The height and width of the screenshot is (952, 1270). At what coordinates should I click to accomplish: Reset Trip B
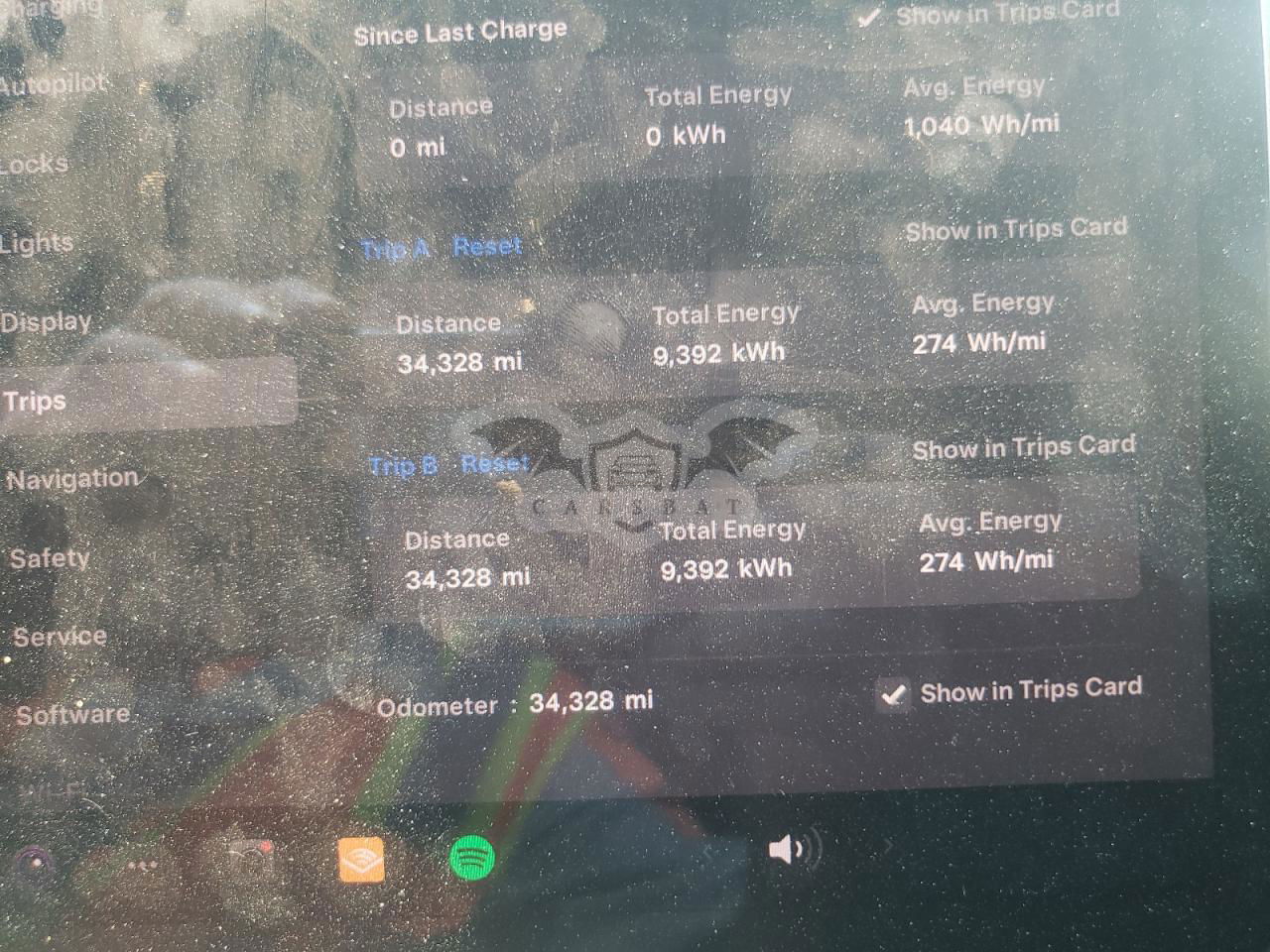coord(494,463)
